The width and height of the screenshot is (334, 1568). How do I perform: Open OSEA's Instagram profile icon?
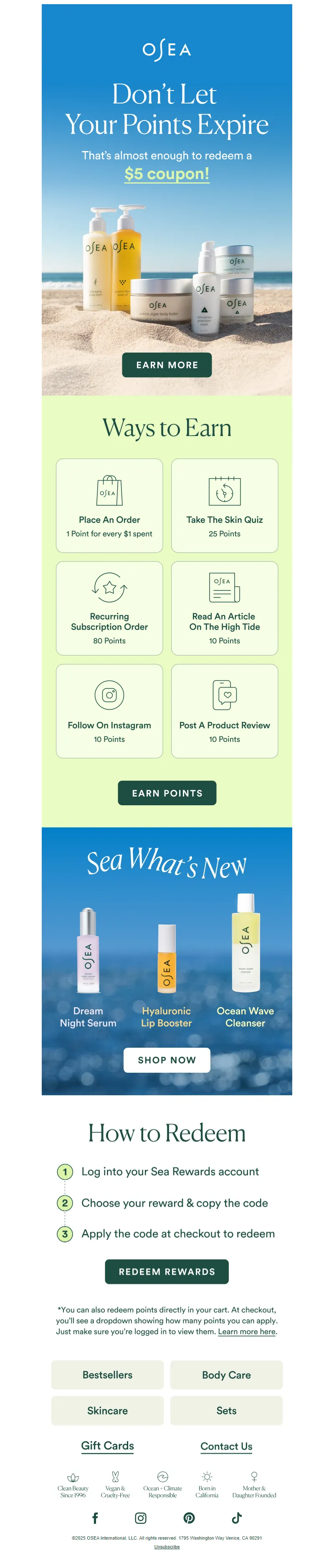coord(140,1518)
